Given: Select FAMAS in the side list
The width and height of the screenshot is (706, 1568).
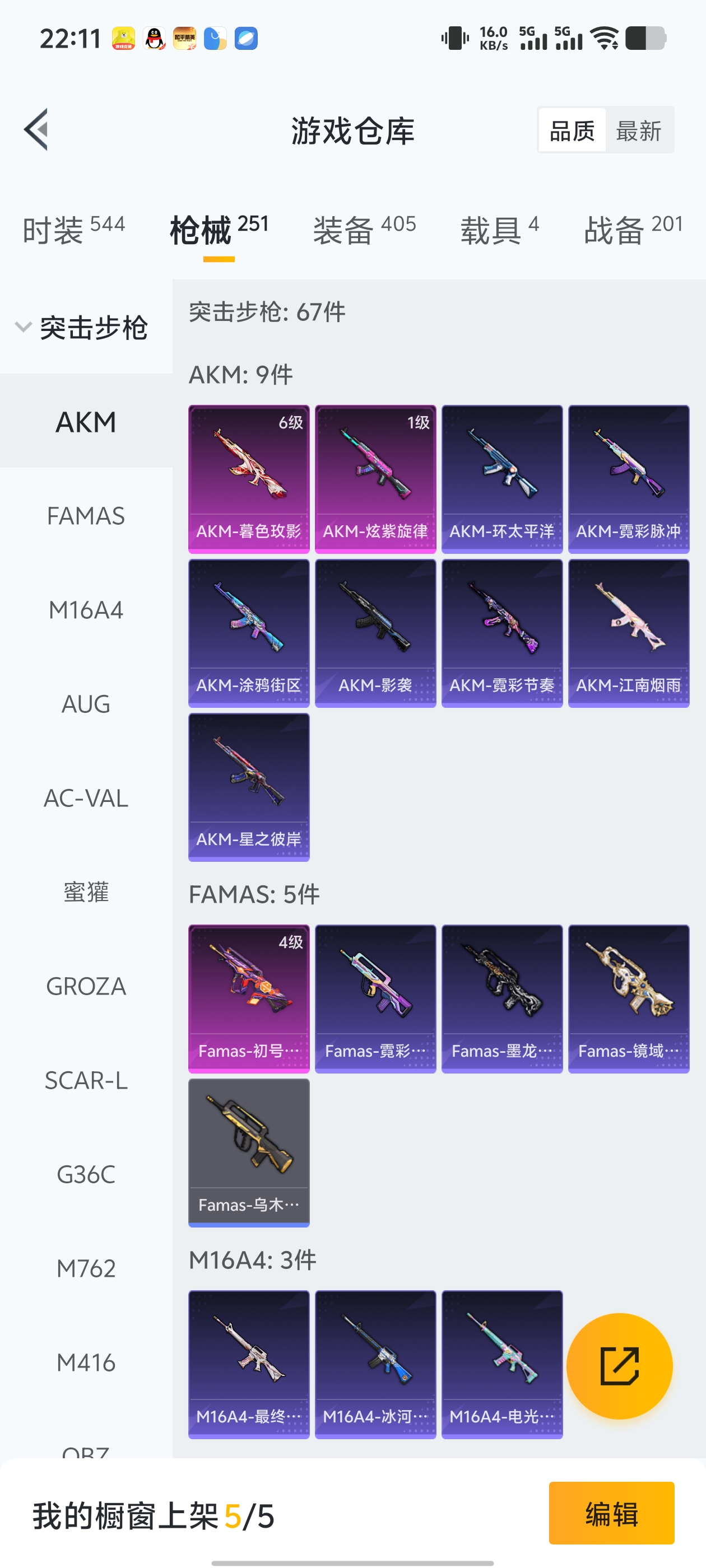Looking at the screenshot, I should click(86, 516).
